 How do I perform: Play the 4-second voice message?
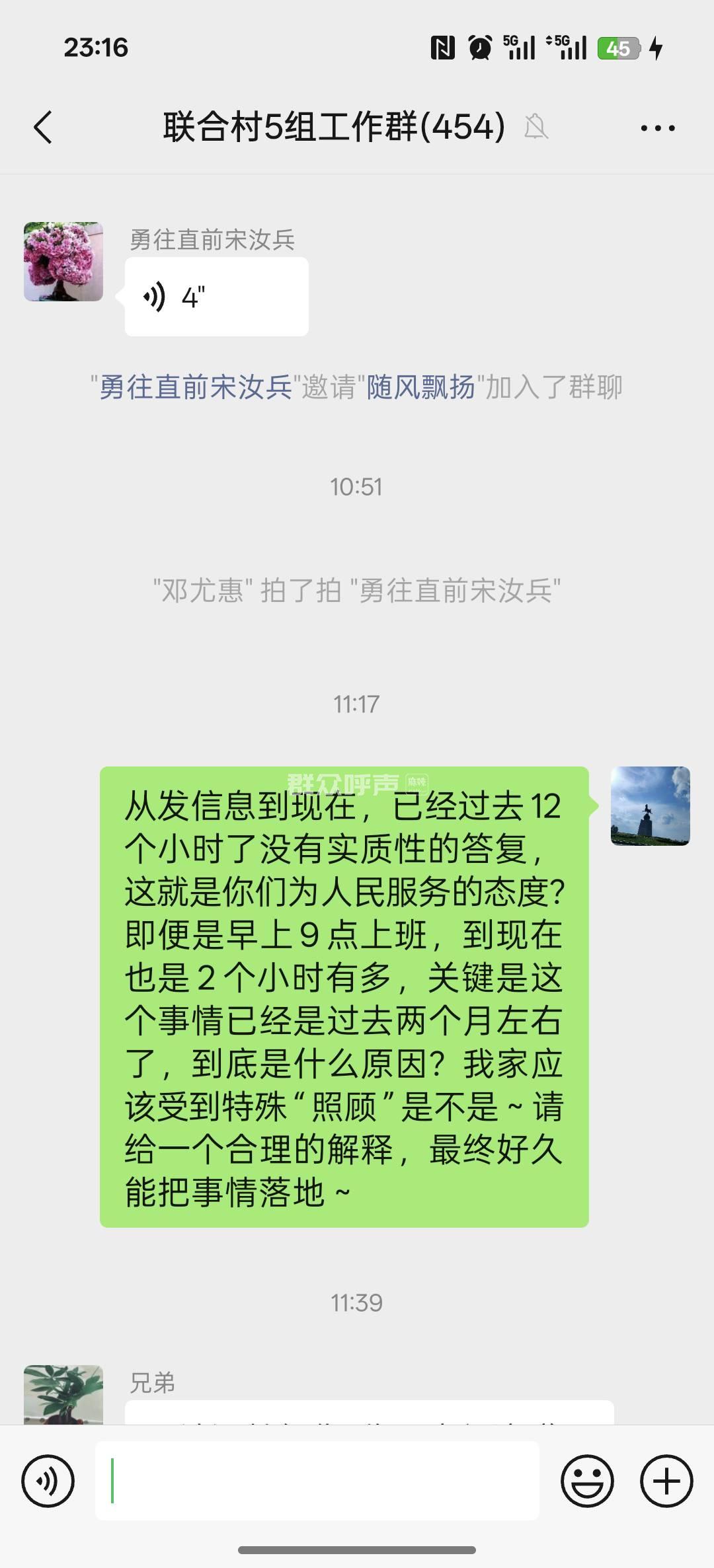(x=216, y=297)
